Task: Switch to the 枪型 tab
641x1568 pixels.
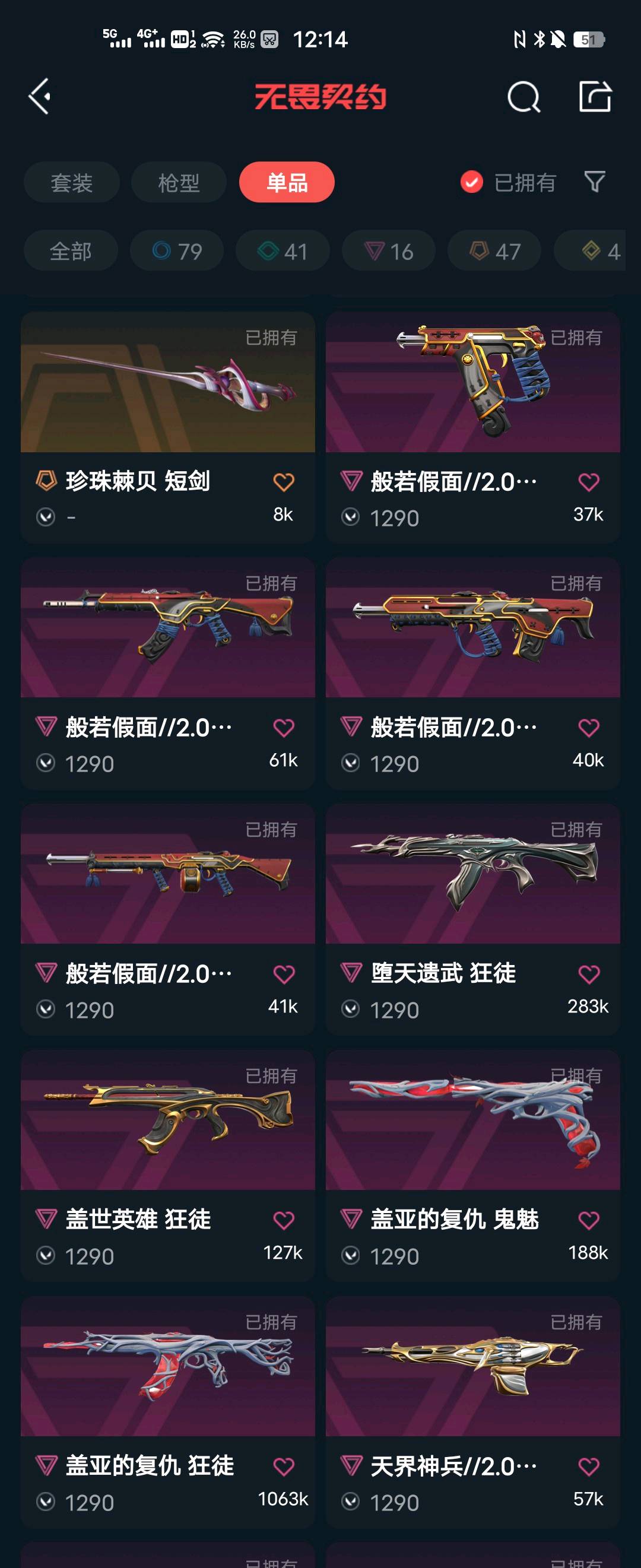Action: [x=179, y=182]
